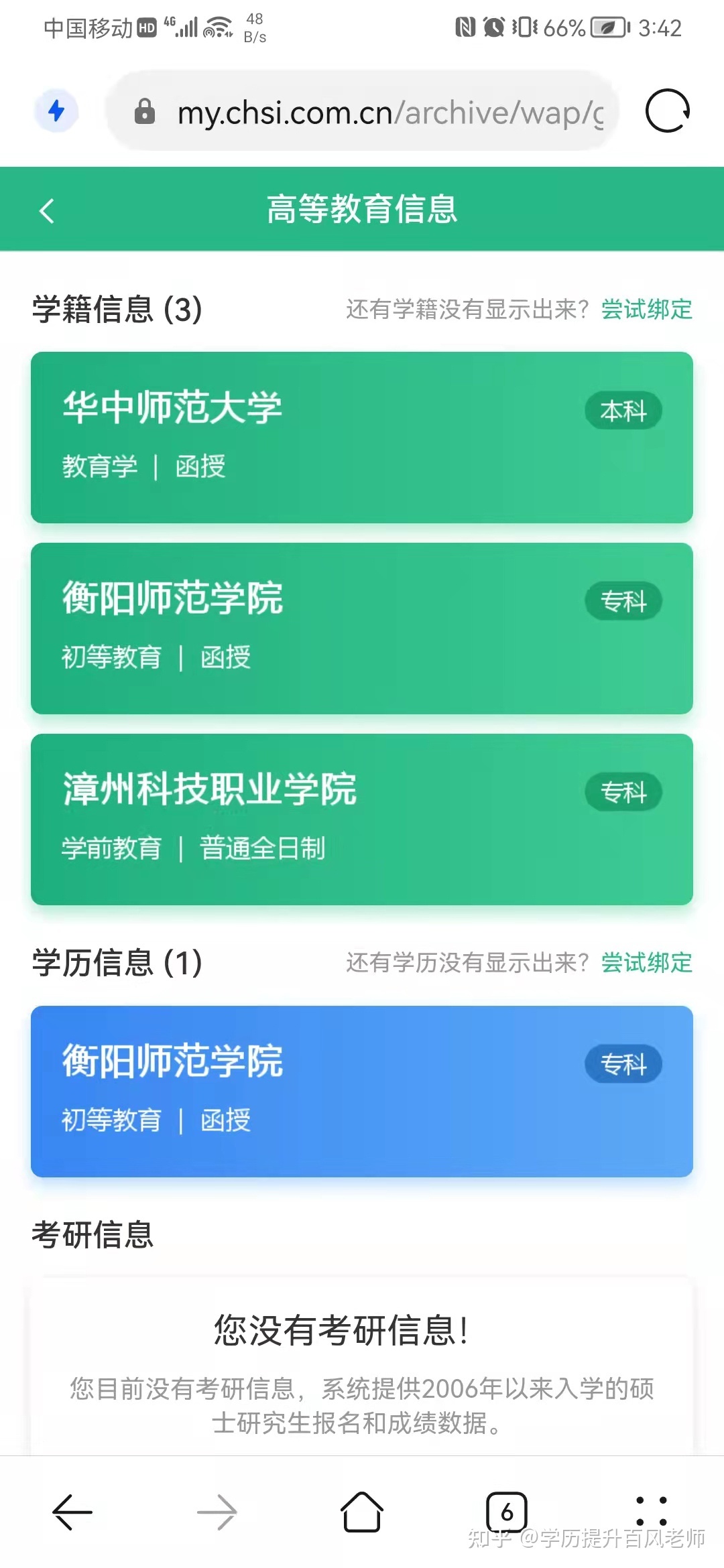Tap the lightning bolt icon beside the URL

(56, 111)
